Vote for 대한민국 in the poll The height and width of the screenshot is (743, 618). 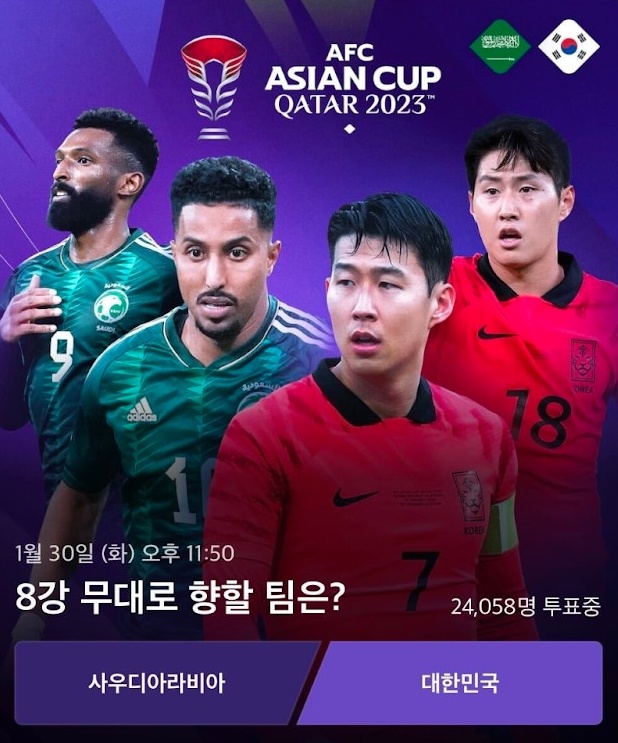459,683
